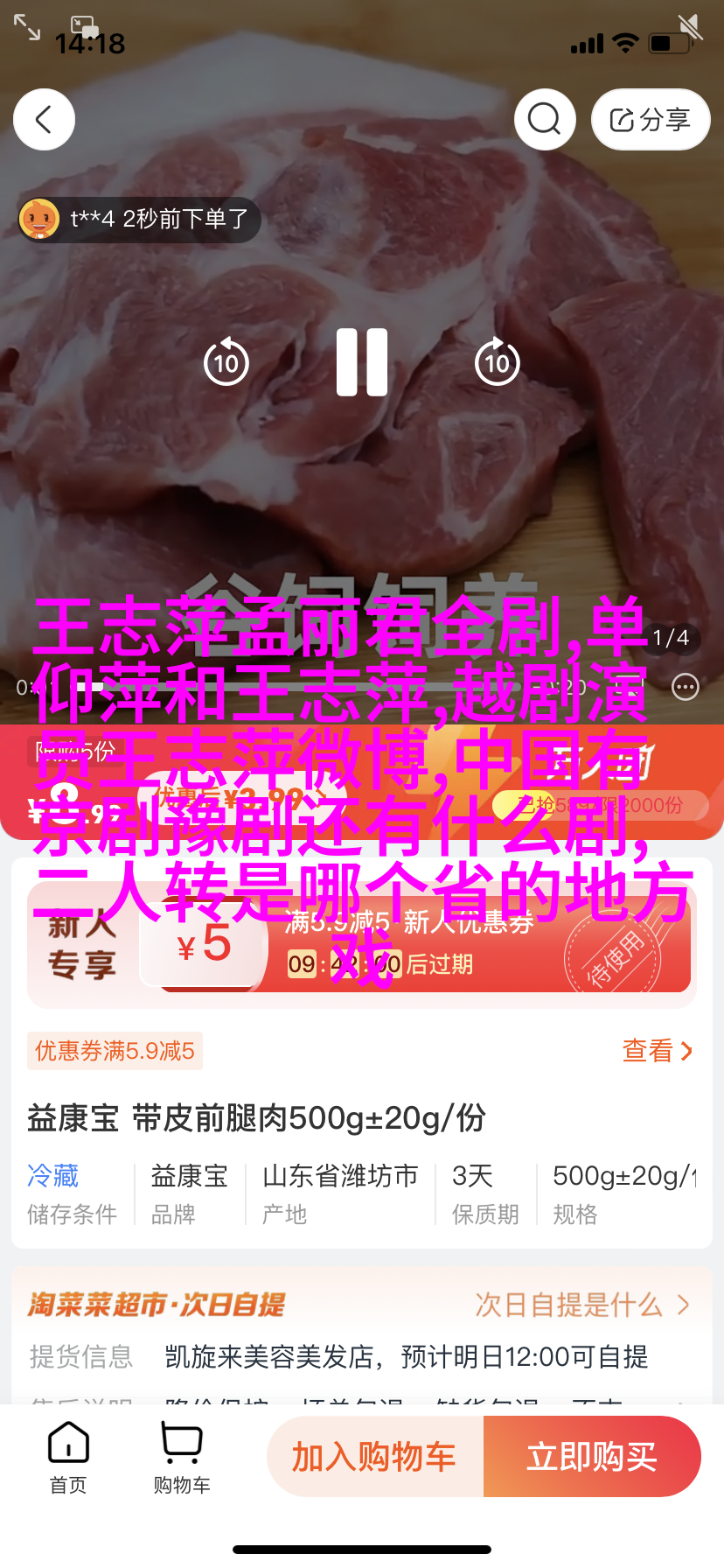Tap 查看 to view the coupon
This screenshot has height=1568, width=724.
[657, 1050]
